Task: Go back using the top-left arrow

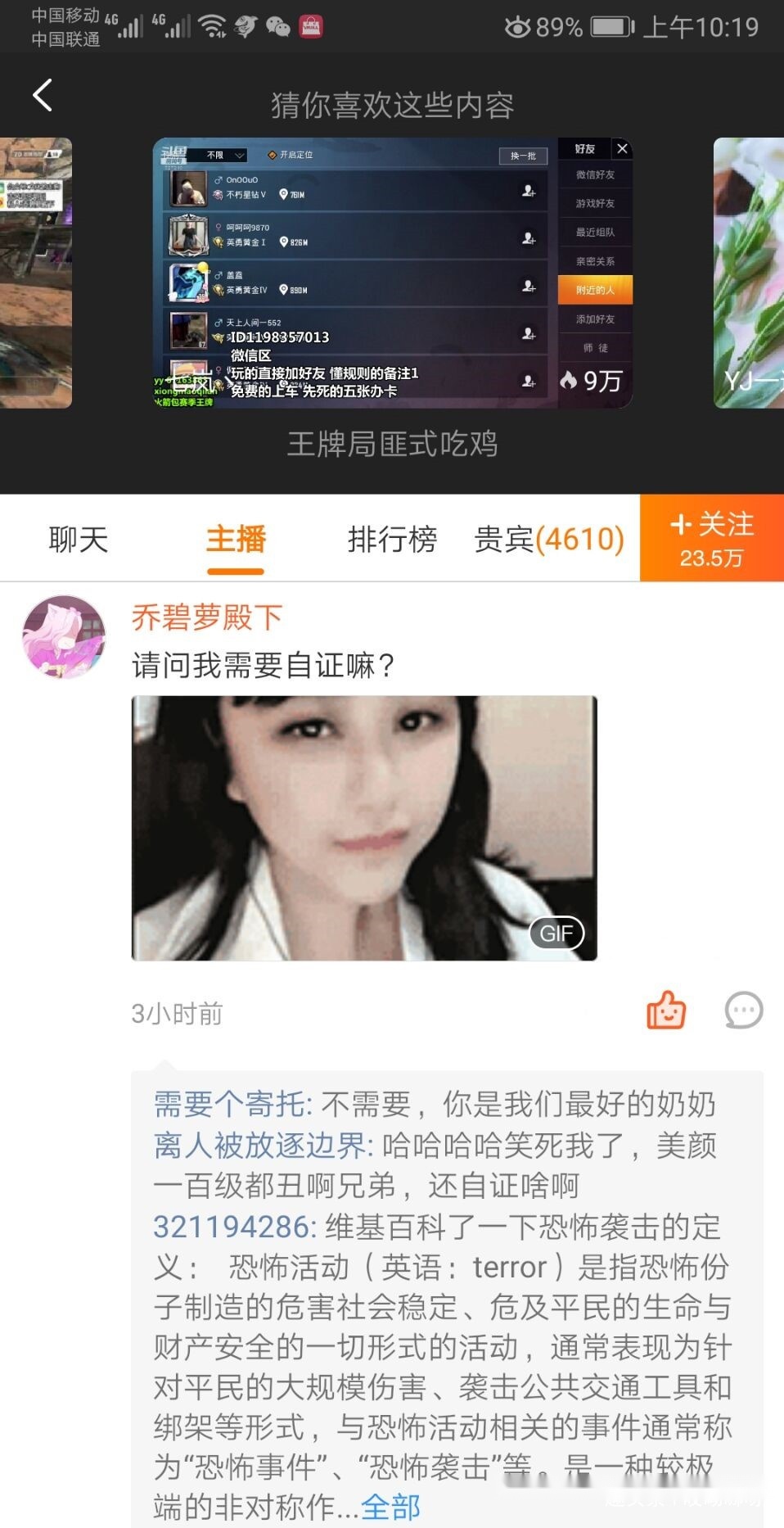Action: [x=43, y=96]
